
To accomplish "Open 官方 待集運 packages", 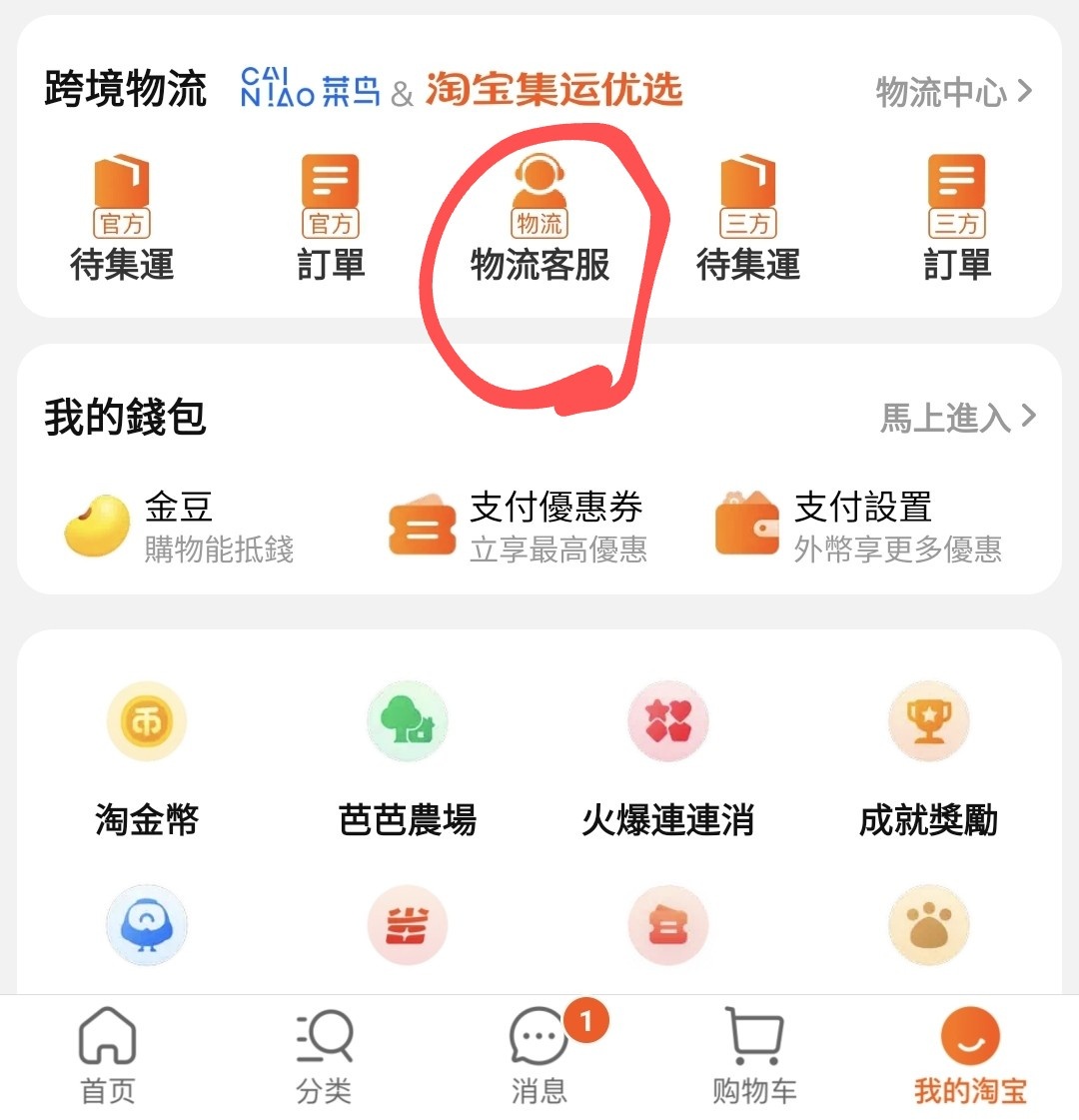I will 122,218.
